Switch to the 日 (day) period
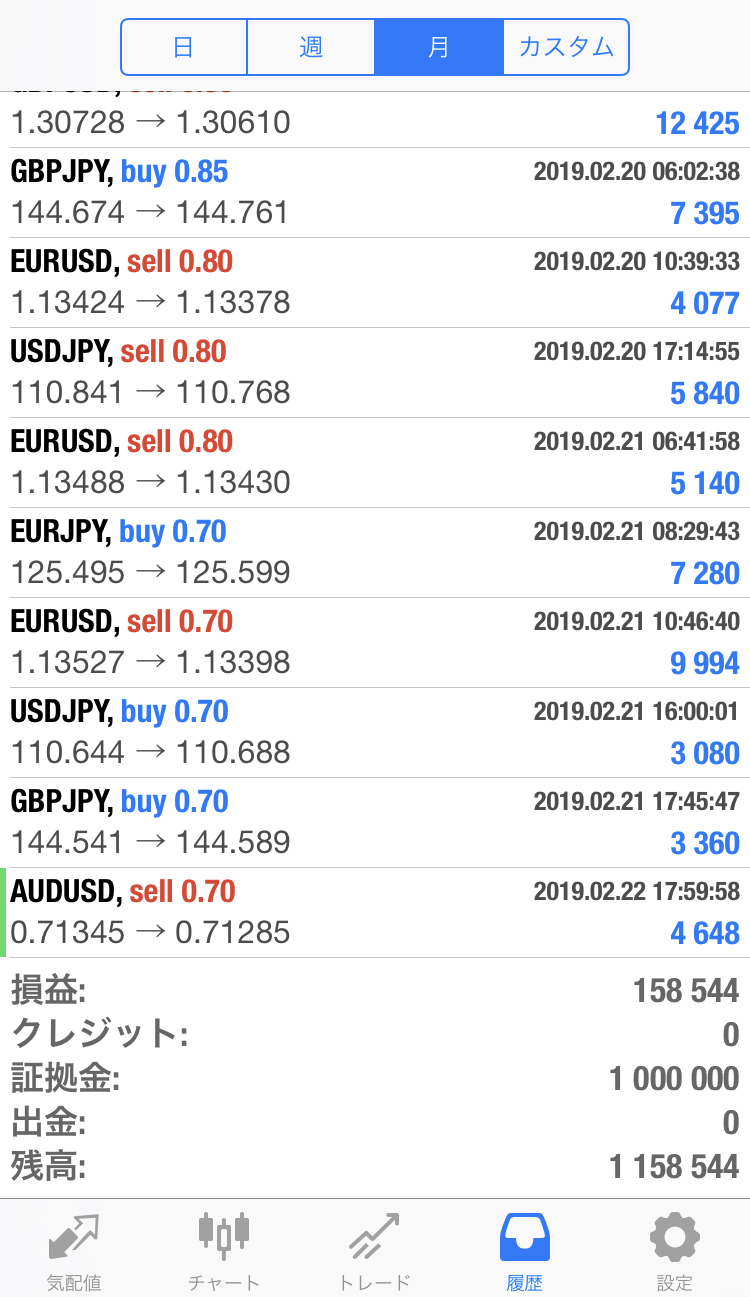 [184, 47]
